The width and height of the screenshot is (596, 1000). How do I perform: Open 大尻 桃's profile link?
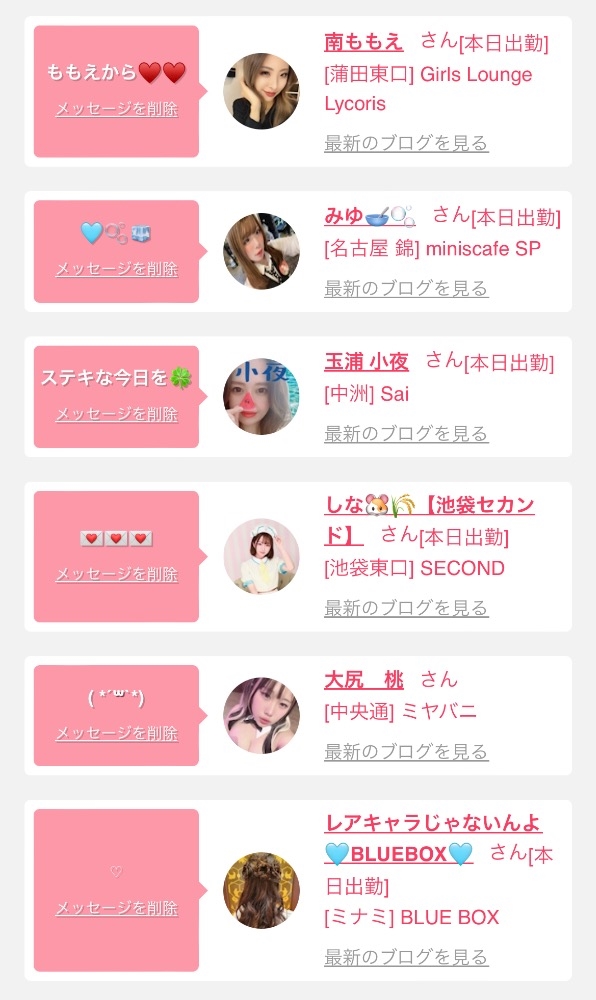click(x=364, y=680)
